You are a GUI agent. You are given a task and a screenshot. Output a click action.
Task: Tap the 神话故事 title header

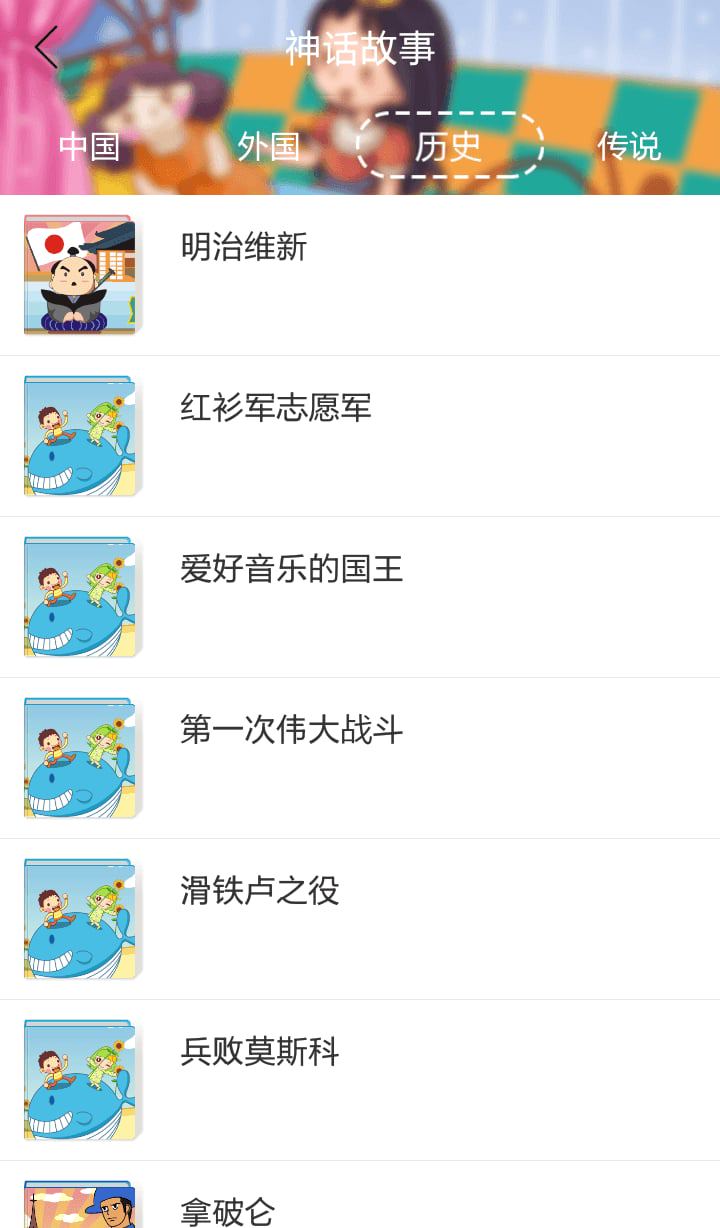coord(360,47)
